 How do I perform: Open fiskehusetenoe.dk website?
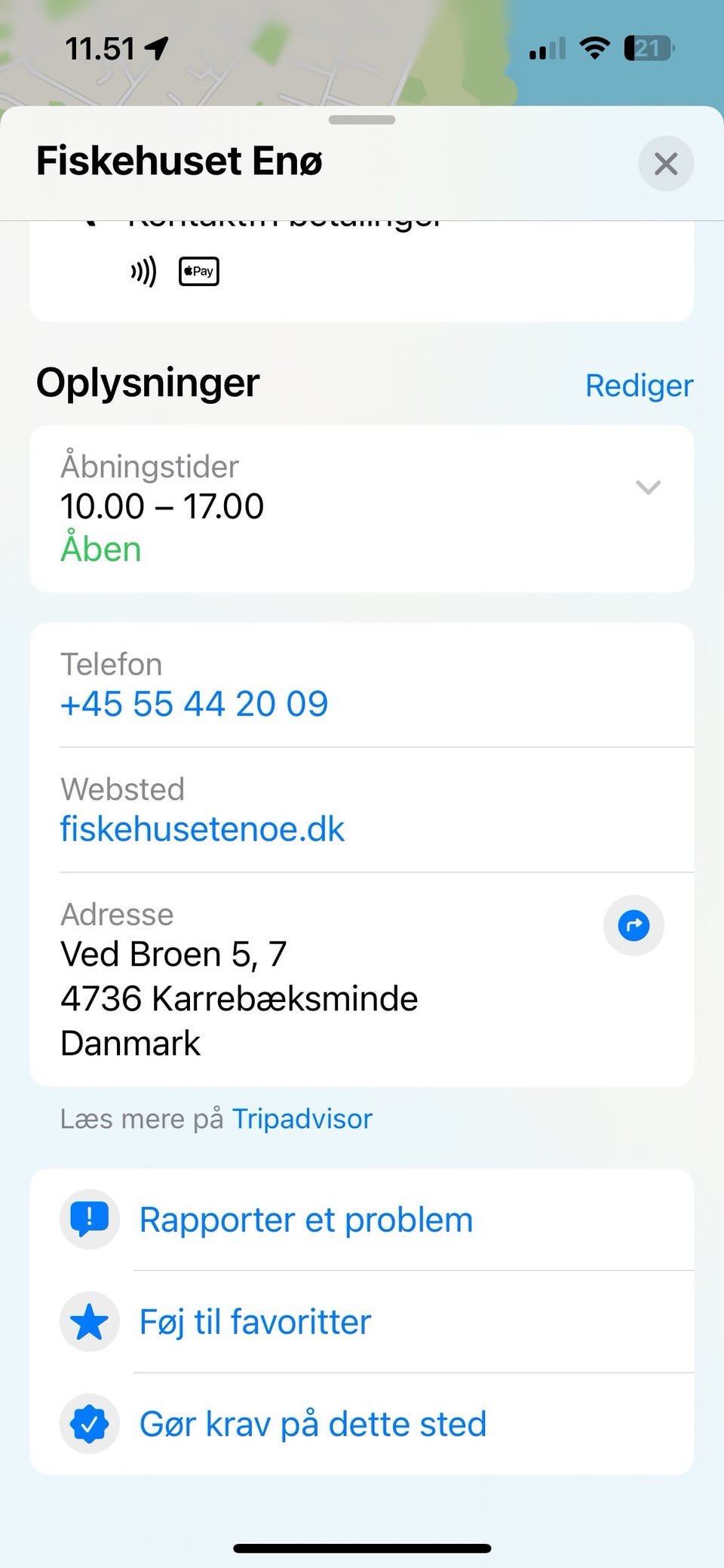(x=202, y=829)
